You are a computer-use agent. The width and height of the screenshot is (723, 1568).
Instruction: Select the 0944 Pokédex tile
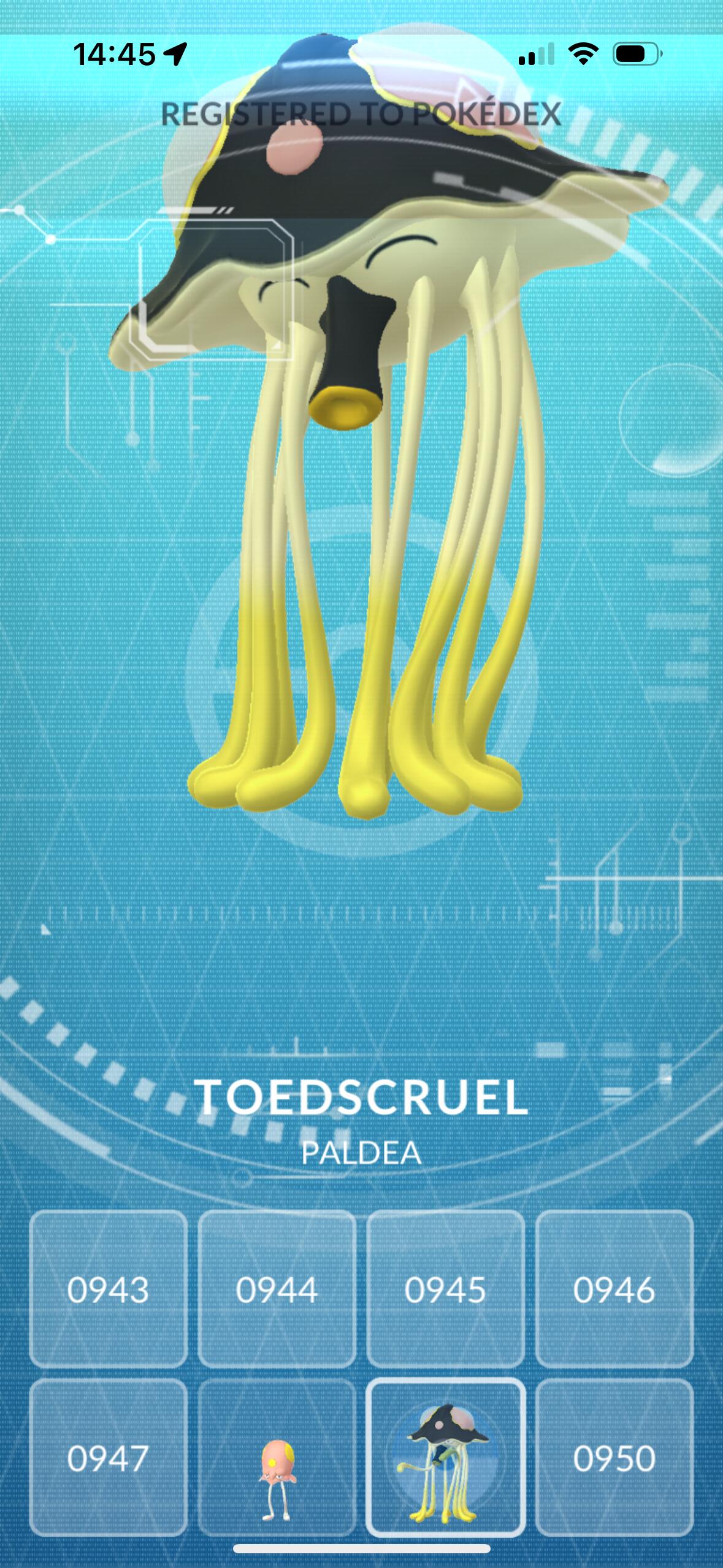coord(277,1289)
